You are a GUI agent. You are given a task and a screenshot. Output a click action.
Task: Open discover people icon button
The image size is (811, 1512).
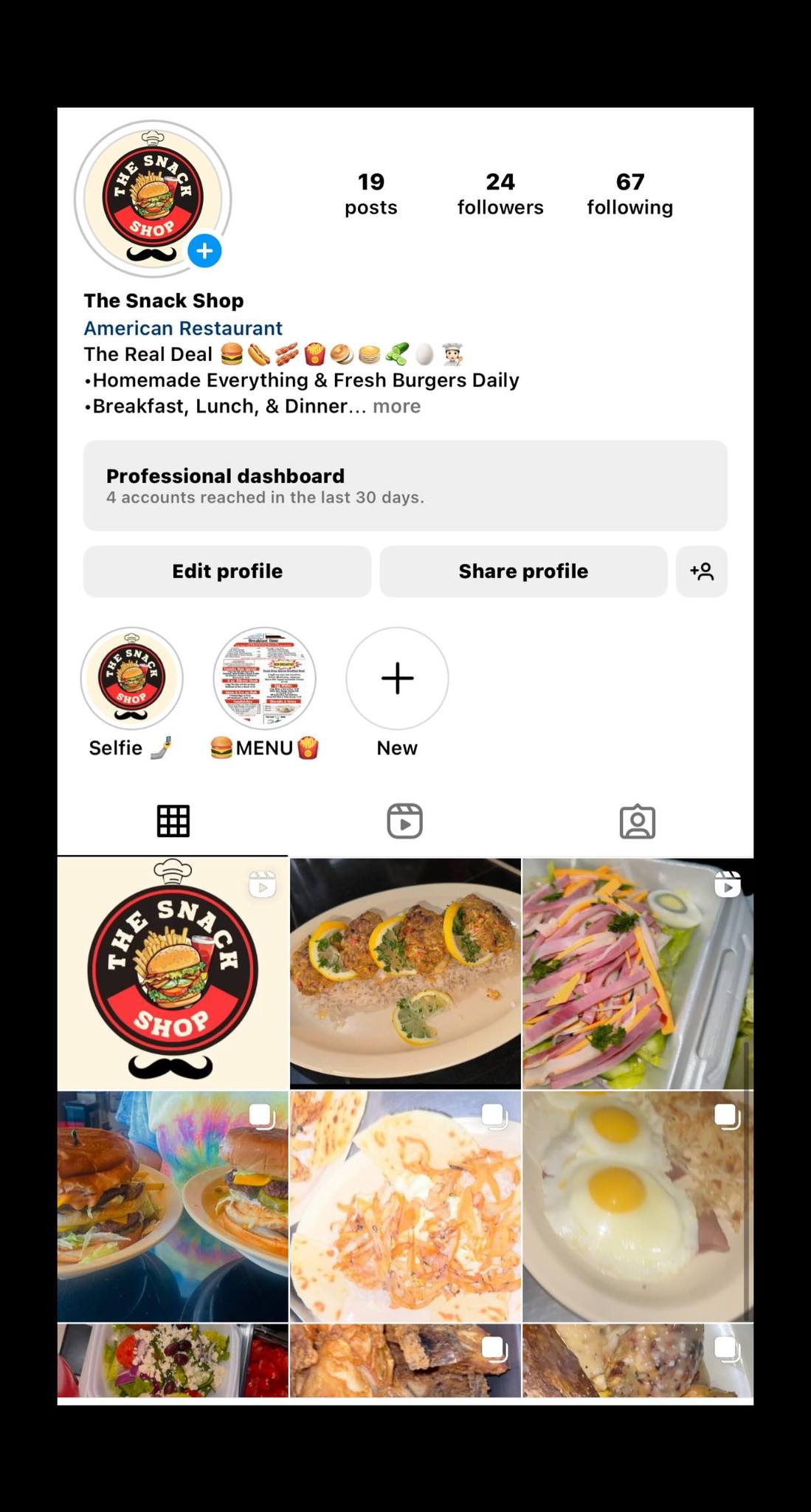point(701,571)
